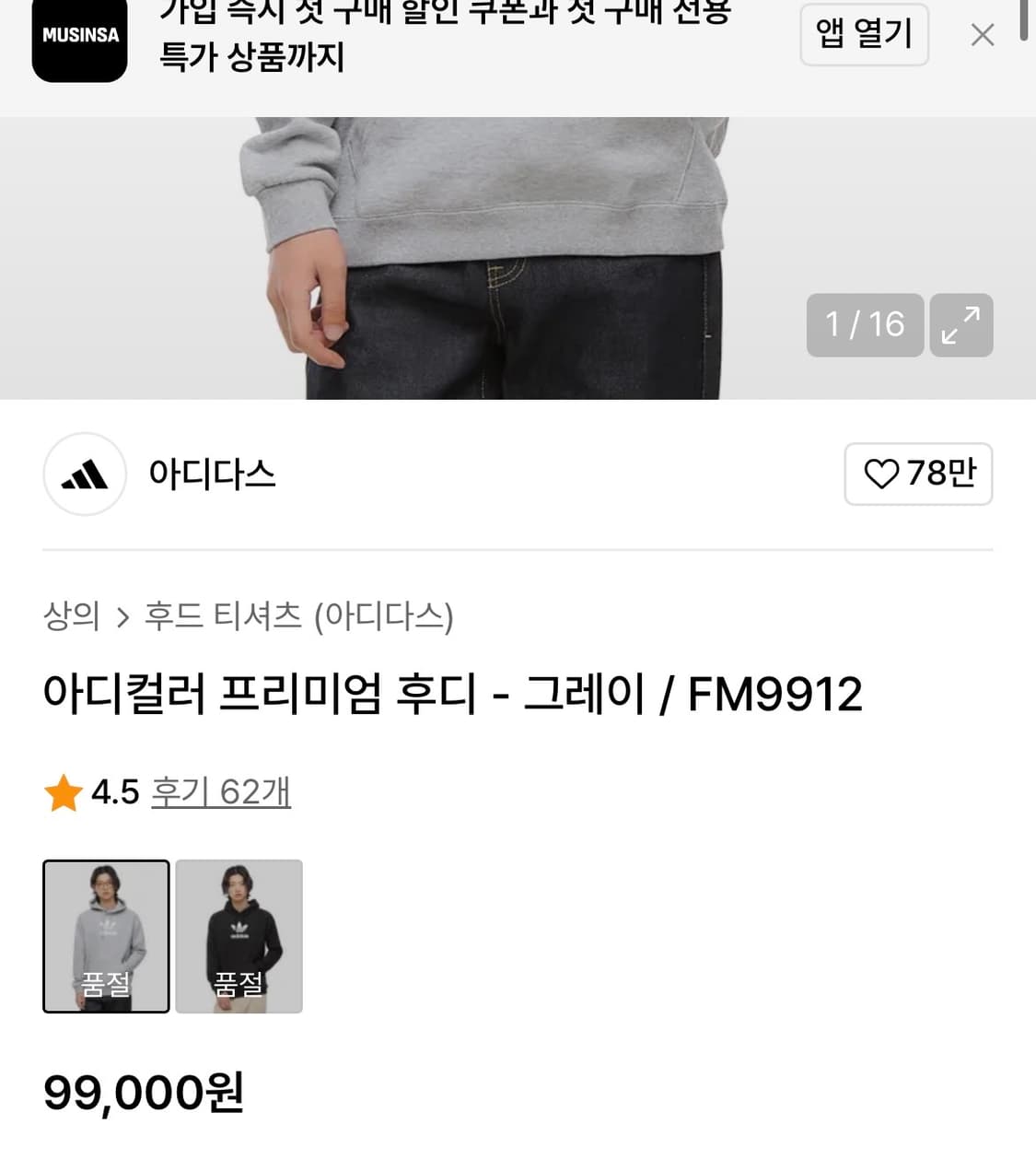Select the star rating icon
1036x1159 pixels.
(x=63, y=792)
